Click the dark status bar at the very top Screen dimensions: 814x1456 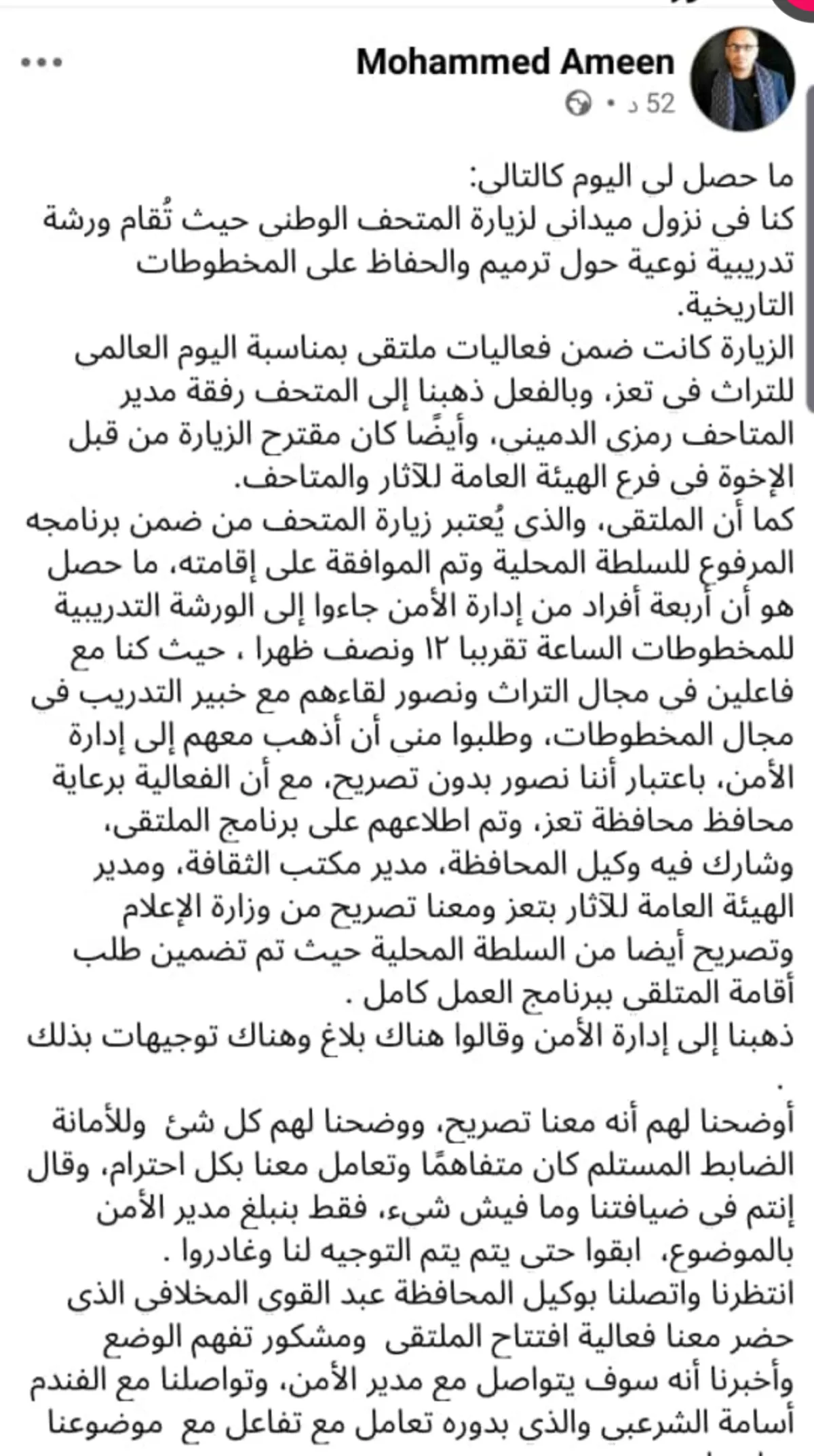coord(407,3)
